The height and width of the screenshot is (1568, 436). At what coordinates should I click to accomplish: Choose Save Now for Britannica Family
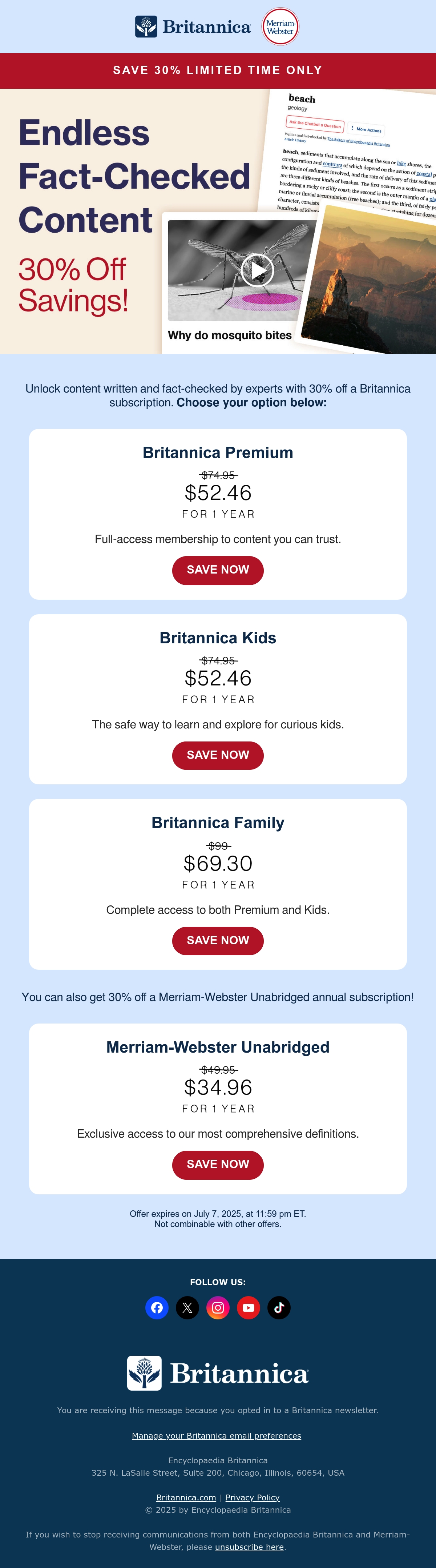tap(218, 940)
